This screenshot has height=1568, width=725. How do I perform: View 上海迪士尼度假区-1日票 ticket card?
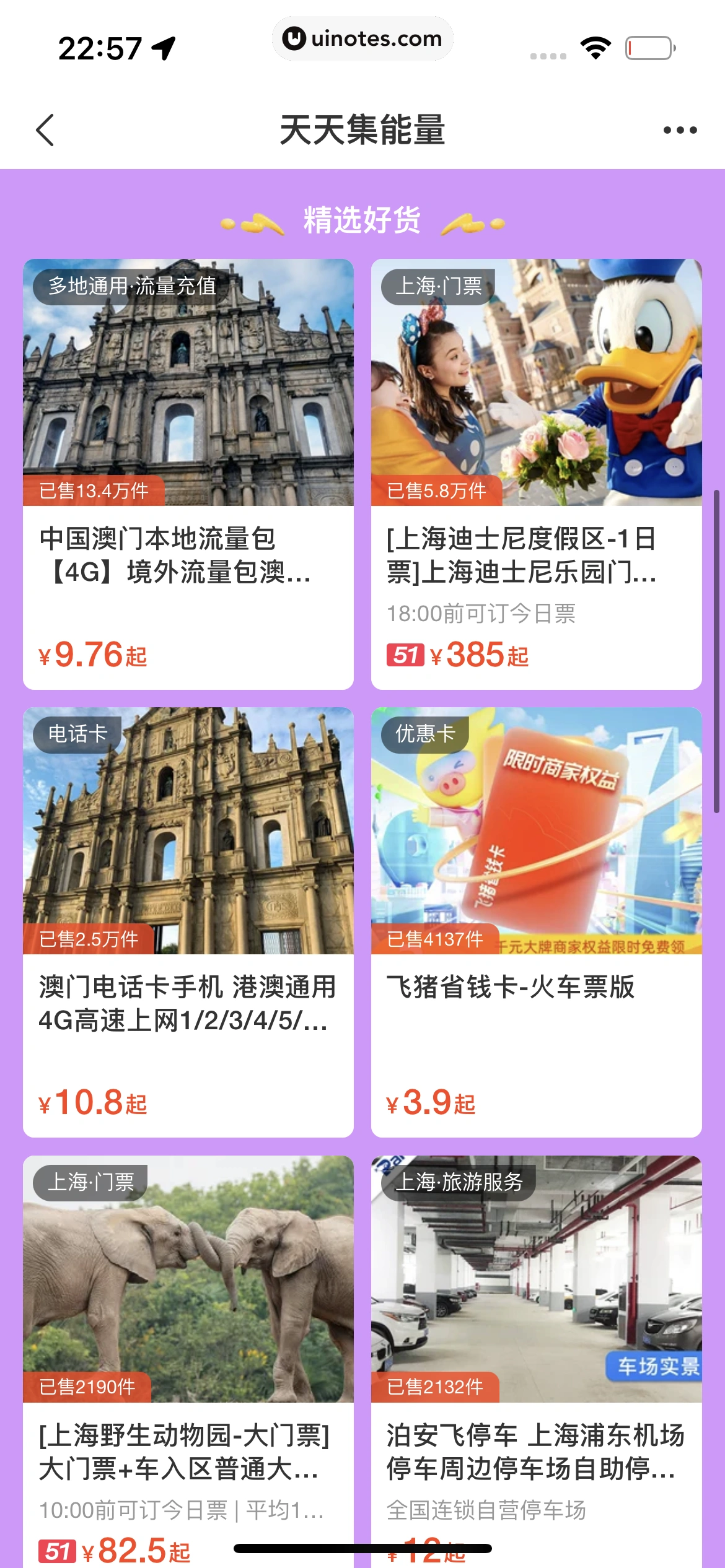click(x=536, y=474)
